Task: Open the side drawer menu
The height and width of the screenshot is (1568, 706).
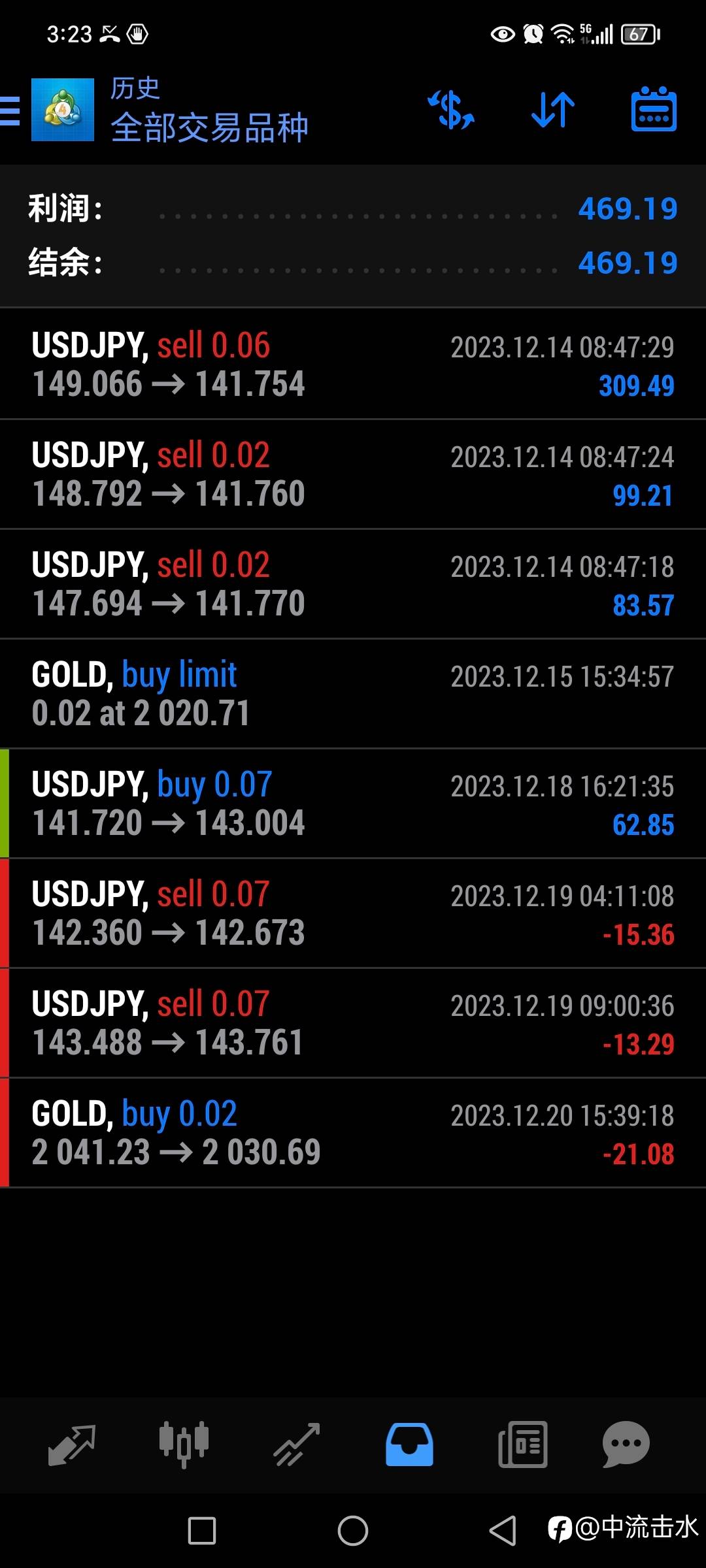Action: (x=10, y=110)
